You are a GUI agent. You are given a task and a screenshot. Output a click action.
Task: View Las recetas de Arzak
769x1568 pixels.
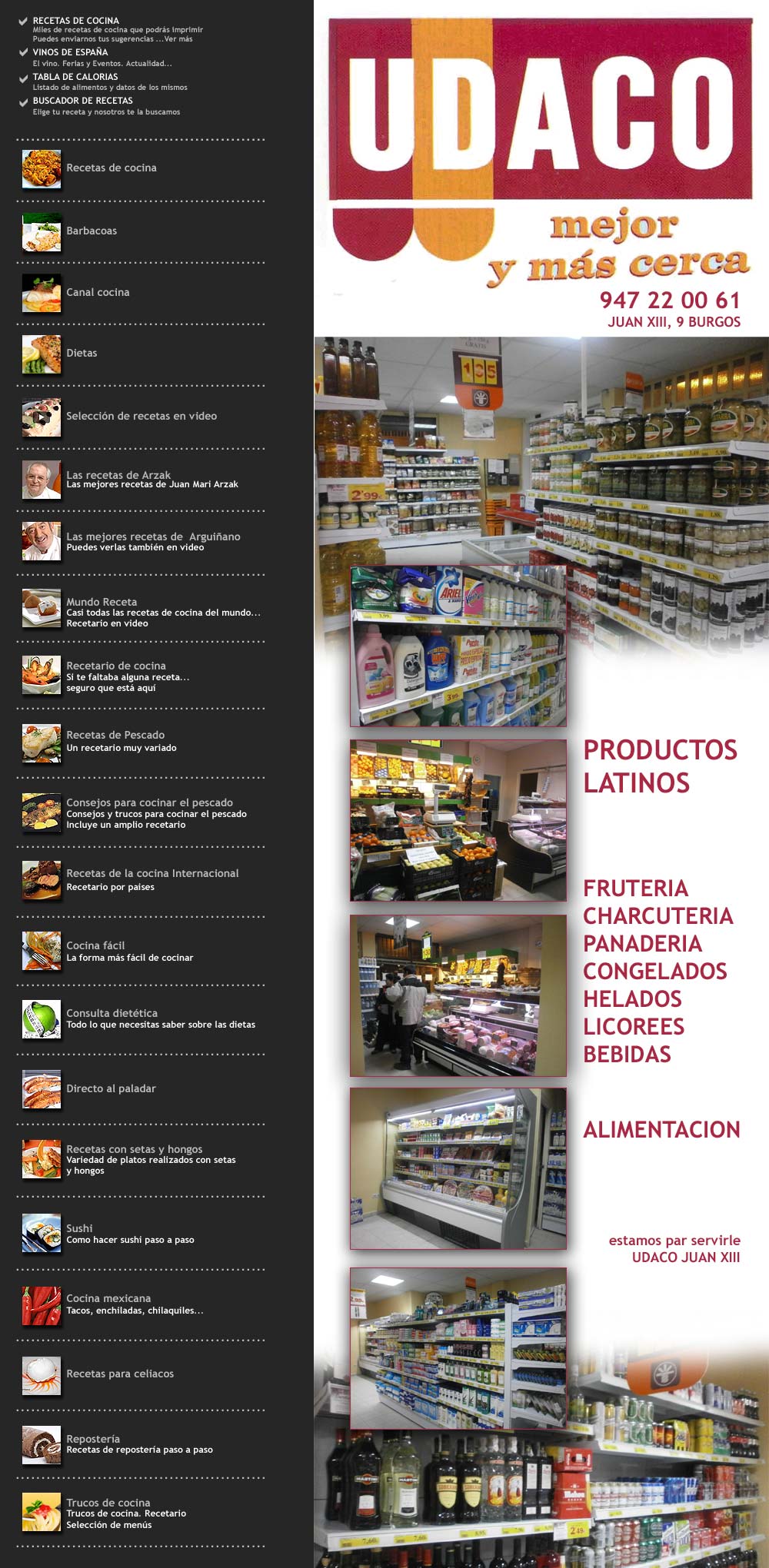click(118, 475)
